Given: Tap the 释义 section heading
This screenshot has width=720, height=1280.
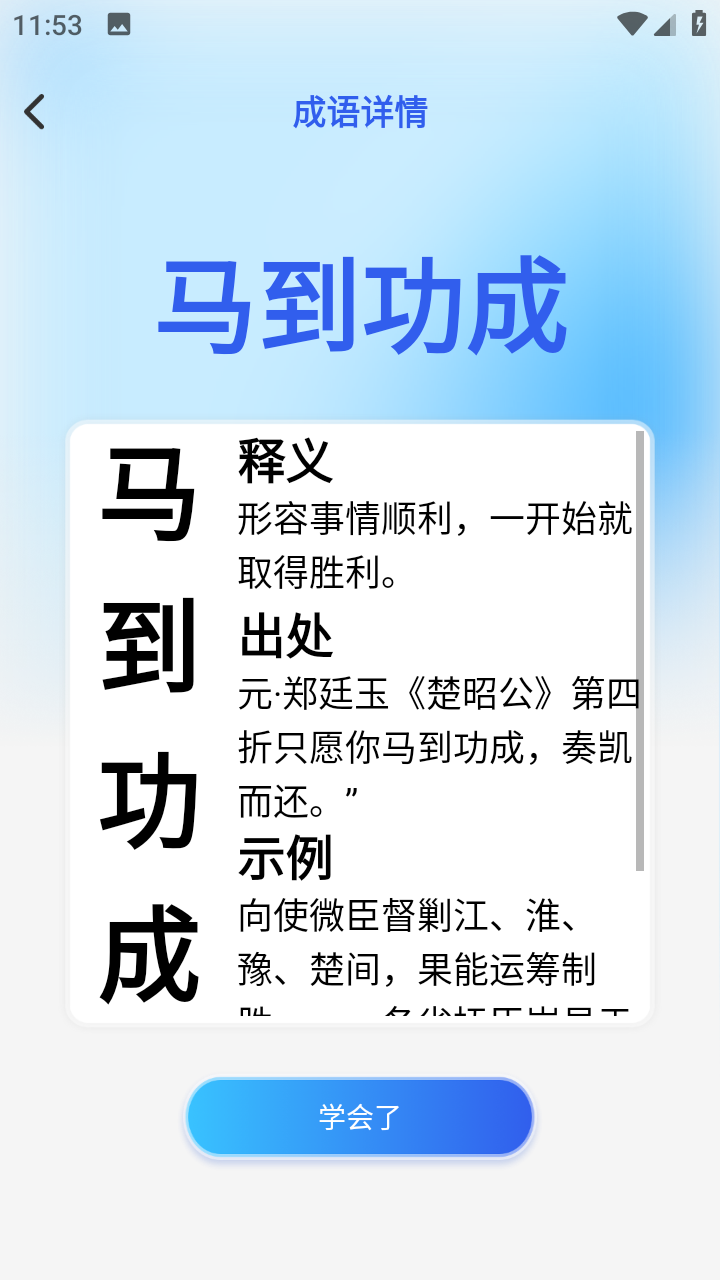Looking at the screenshot, I should click(285, 463).
